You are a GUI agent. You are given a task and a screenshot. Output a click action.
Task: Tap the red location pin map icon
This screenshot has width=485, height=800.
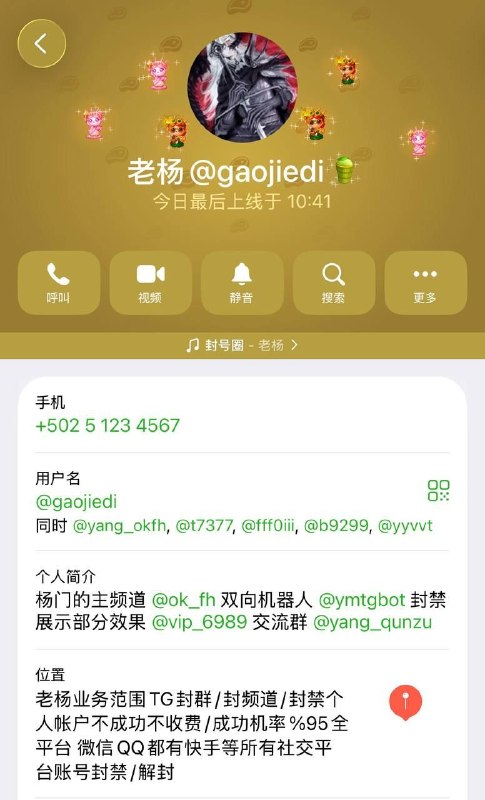pos(405,703)
